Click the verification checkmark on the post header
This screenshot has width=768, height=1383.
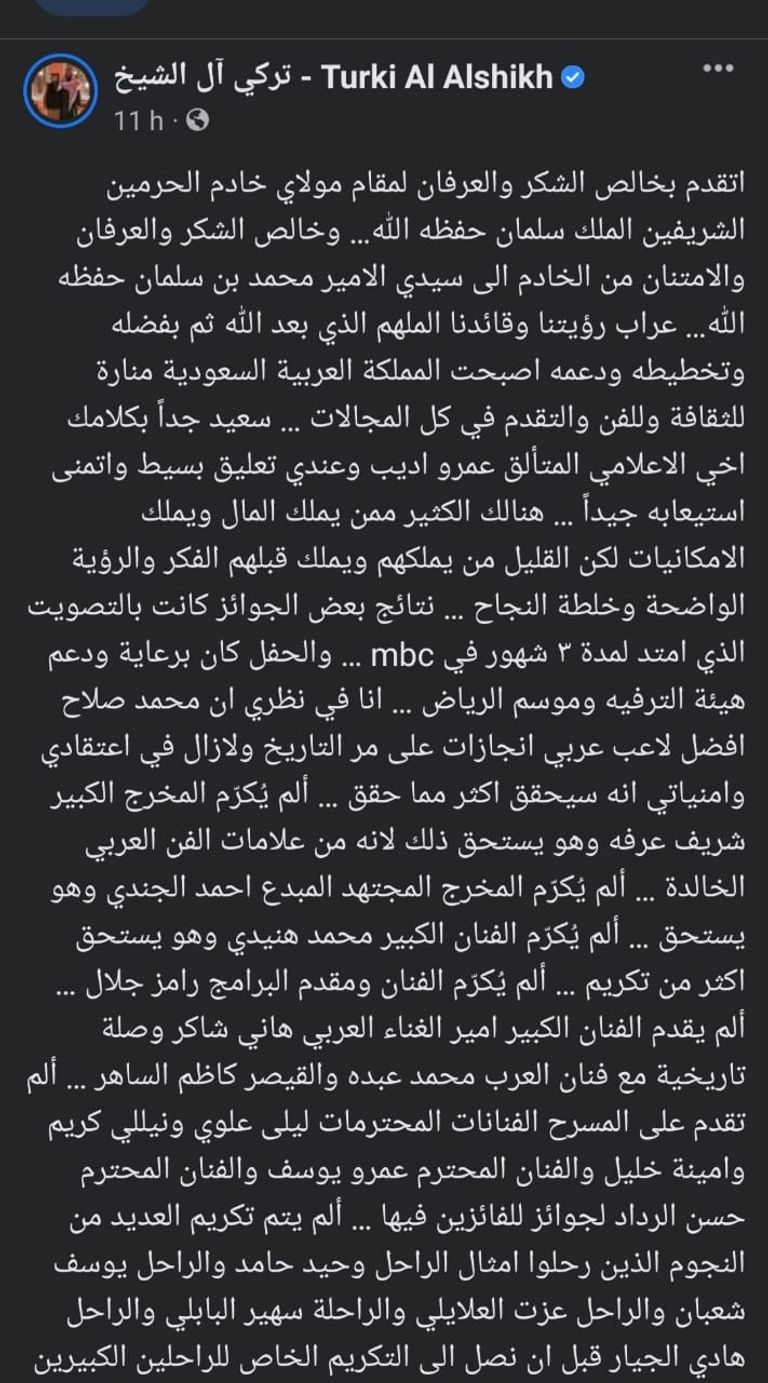click(x=573, y=75)
